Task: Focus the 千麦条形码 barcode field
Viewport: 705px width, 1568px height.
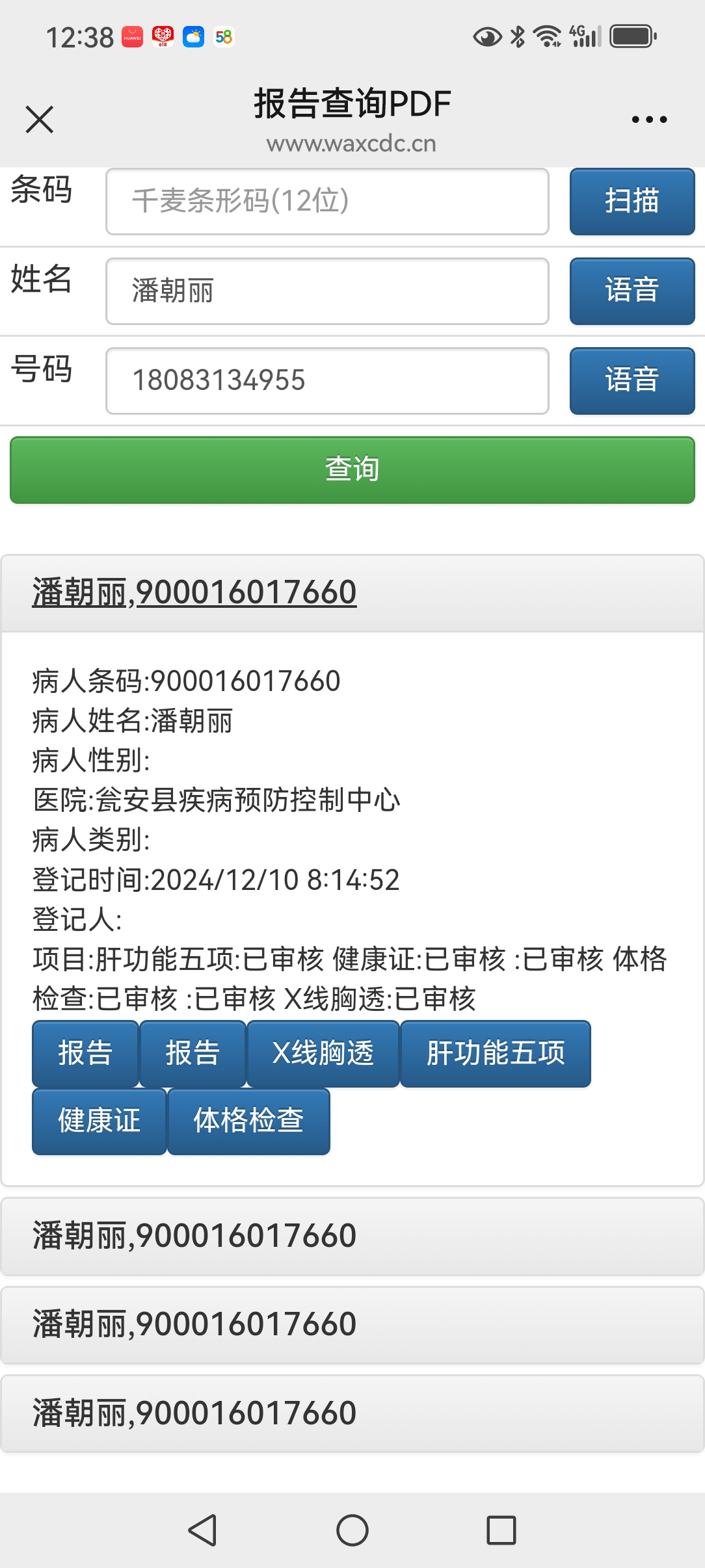Action: click(327, 202)
